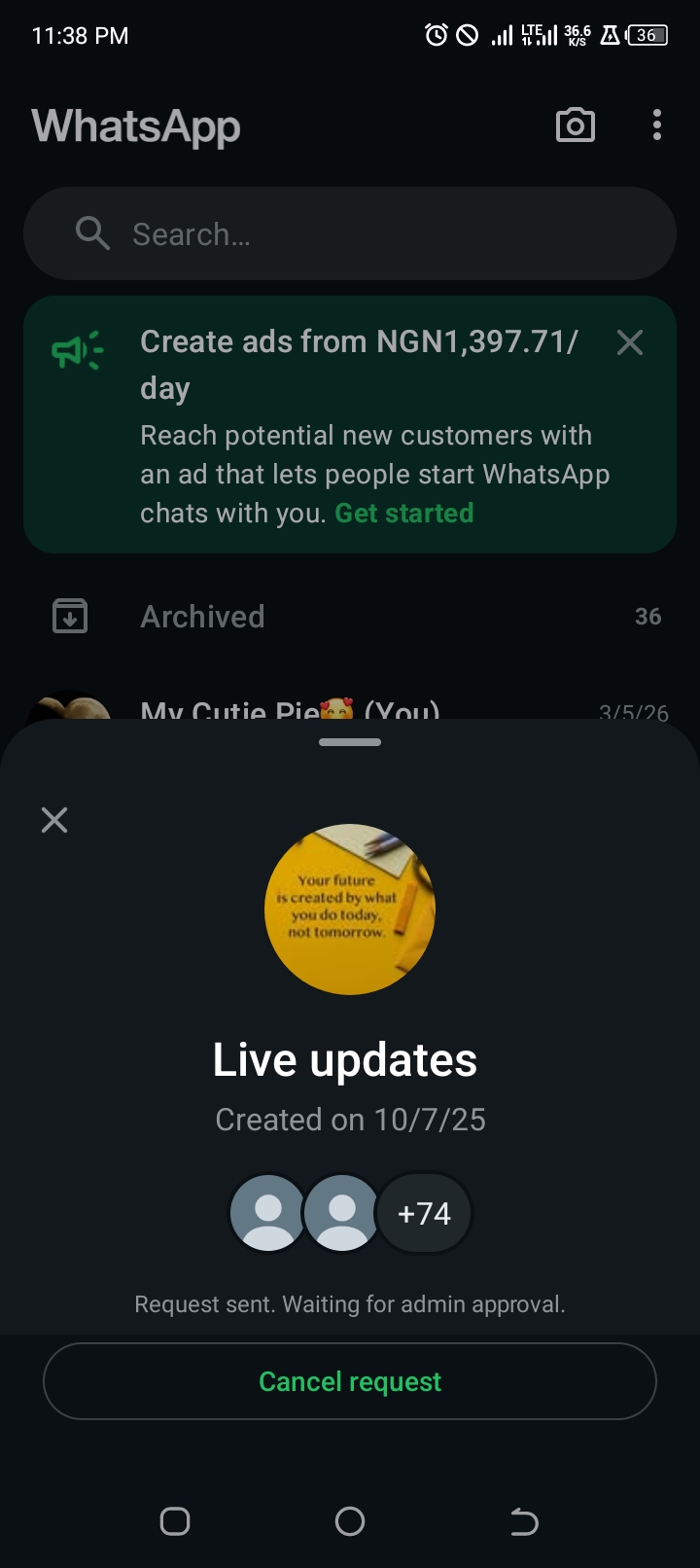Screen dimensions: 700x1568
Task: Tap the Get started link
Action: click(x=404, y=514)
